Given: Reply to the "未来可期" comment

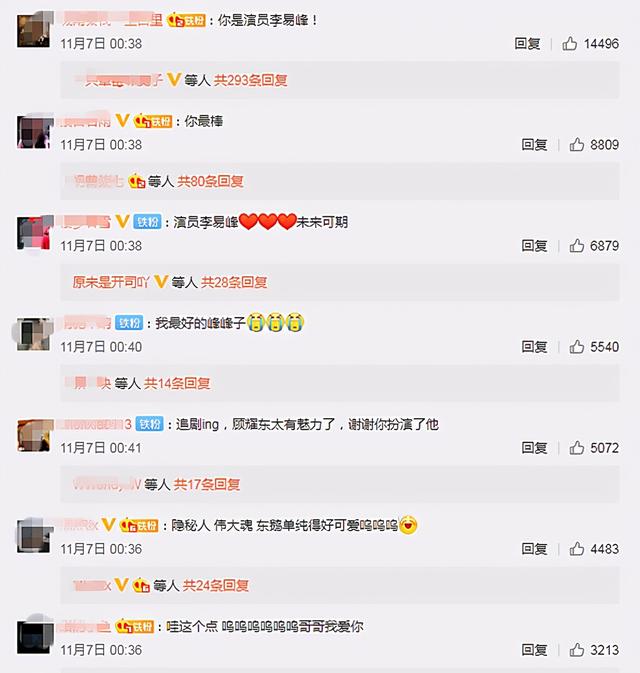Looking at the screenshot, I should pyautogui.click(x=534, y=246).
